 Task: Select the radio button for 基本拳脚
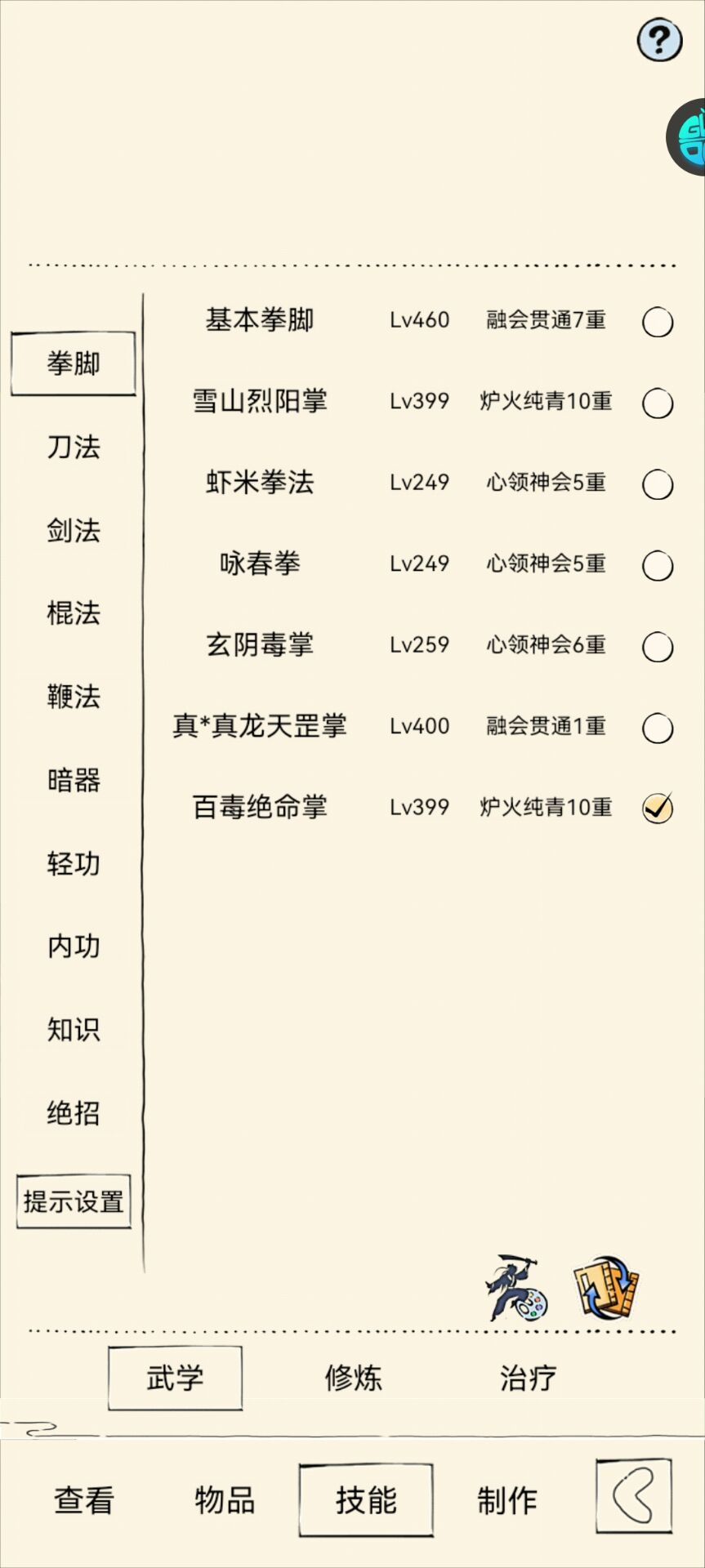pyautogui.click(x=657, y=322)
